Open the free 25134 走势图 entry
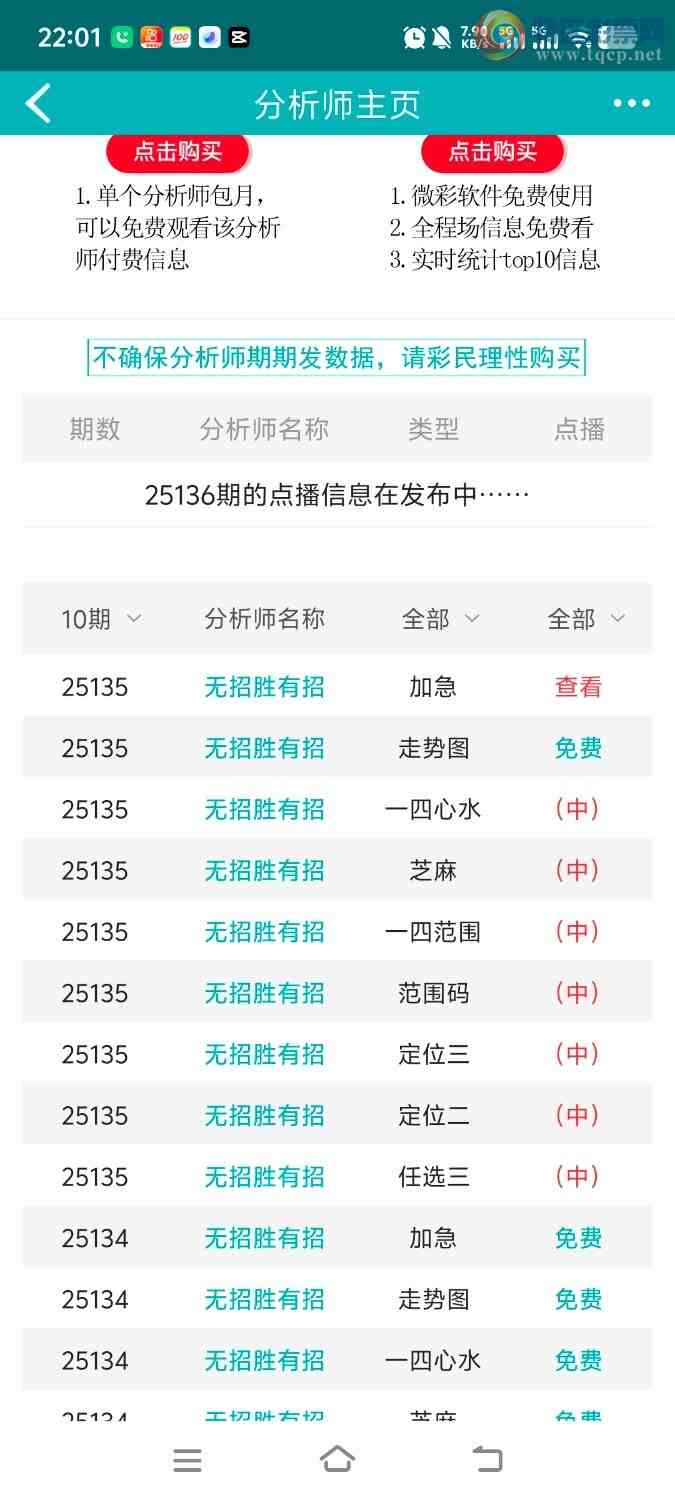 [578, 1299]
